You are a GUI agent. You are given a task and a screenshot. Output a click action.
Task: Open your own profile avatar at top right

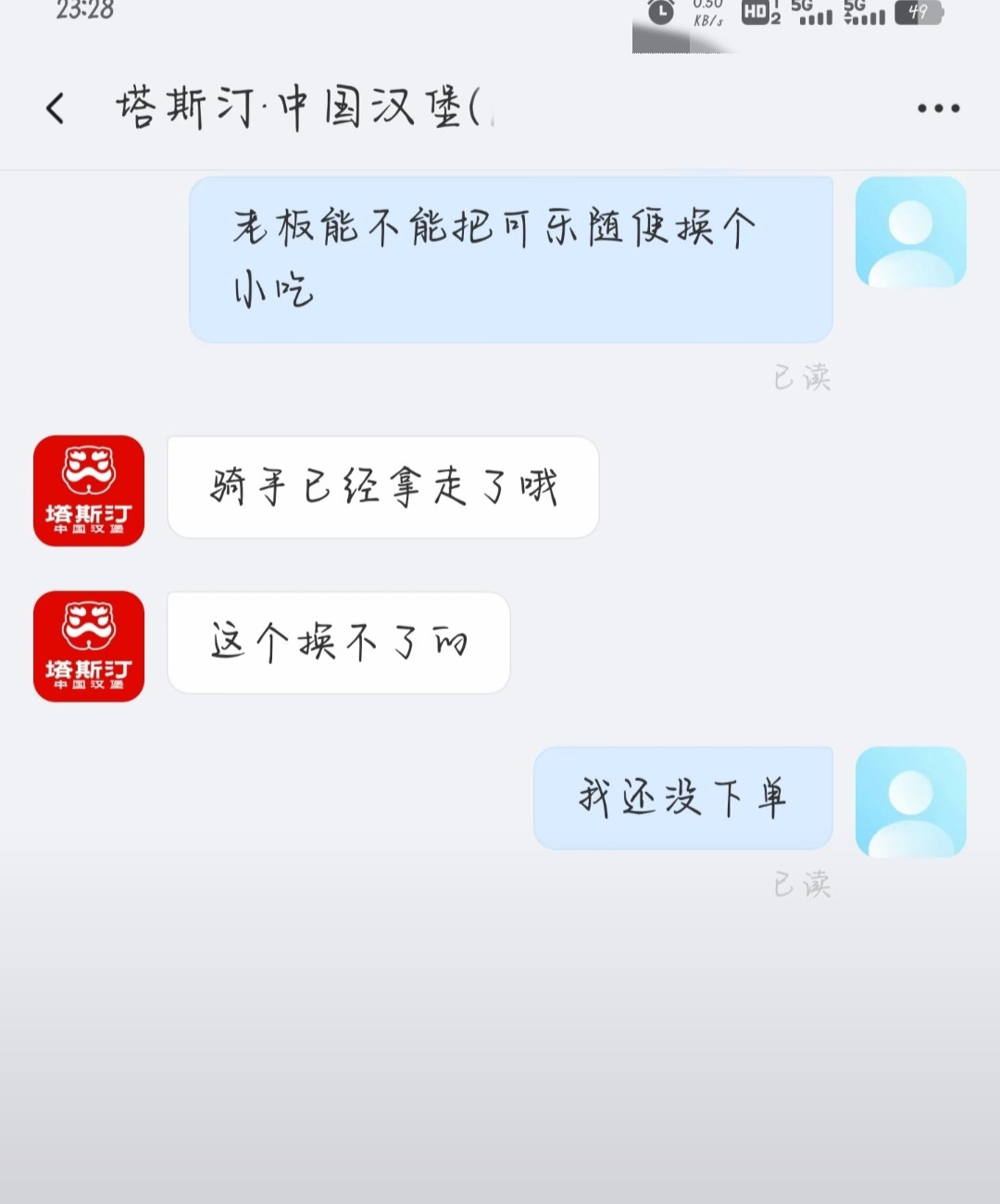(910, 232)
